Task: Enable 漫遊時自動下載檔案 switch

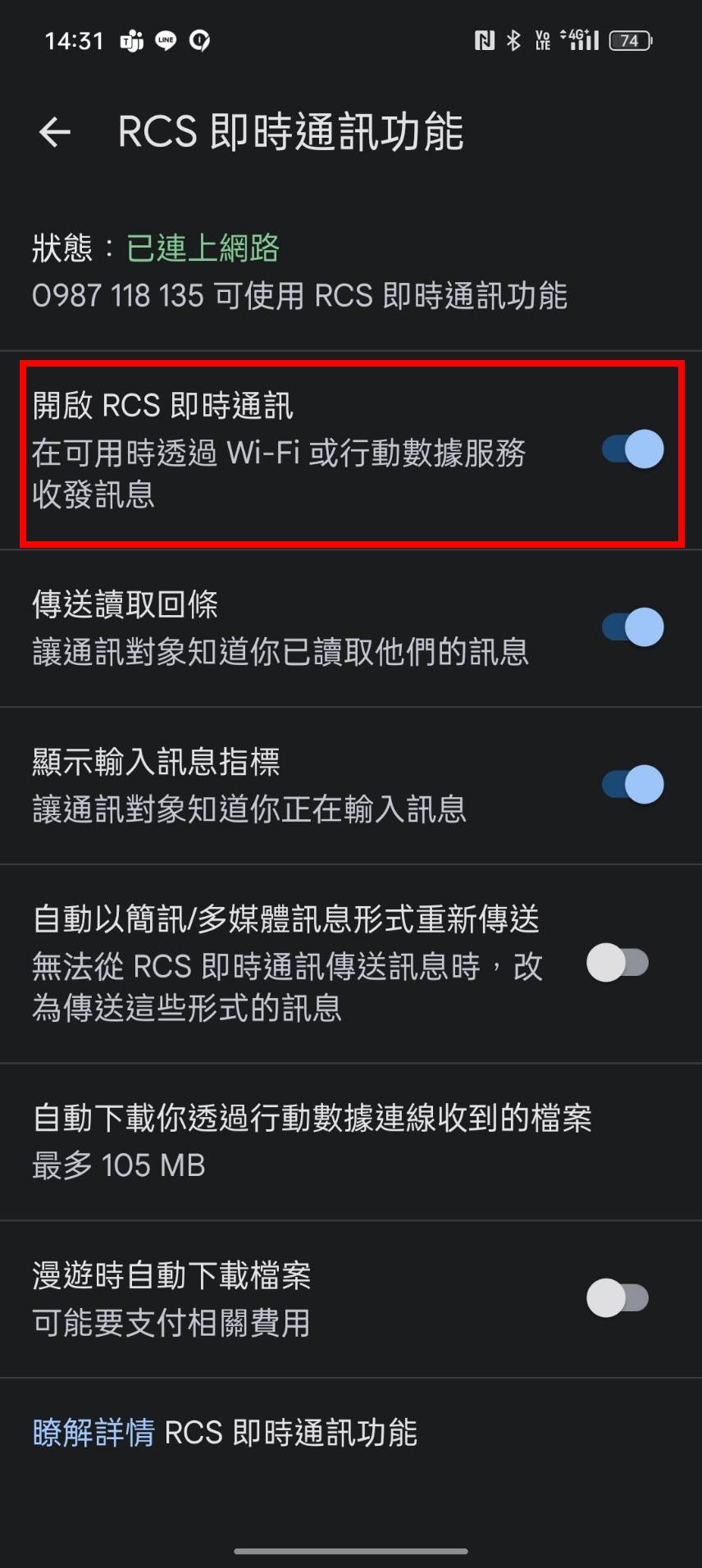Action: tap(618, 1298)
